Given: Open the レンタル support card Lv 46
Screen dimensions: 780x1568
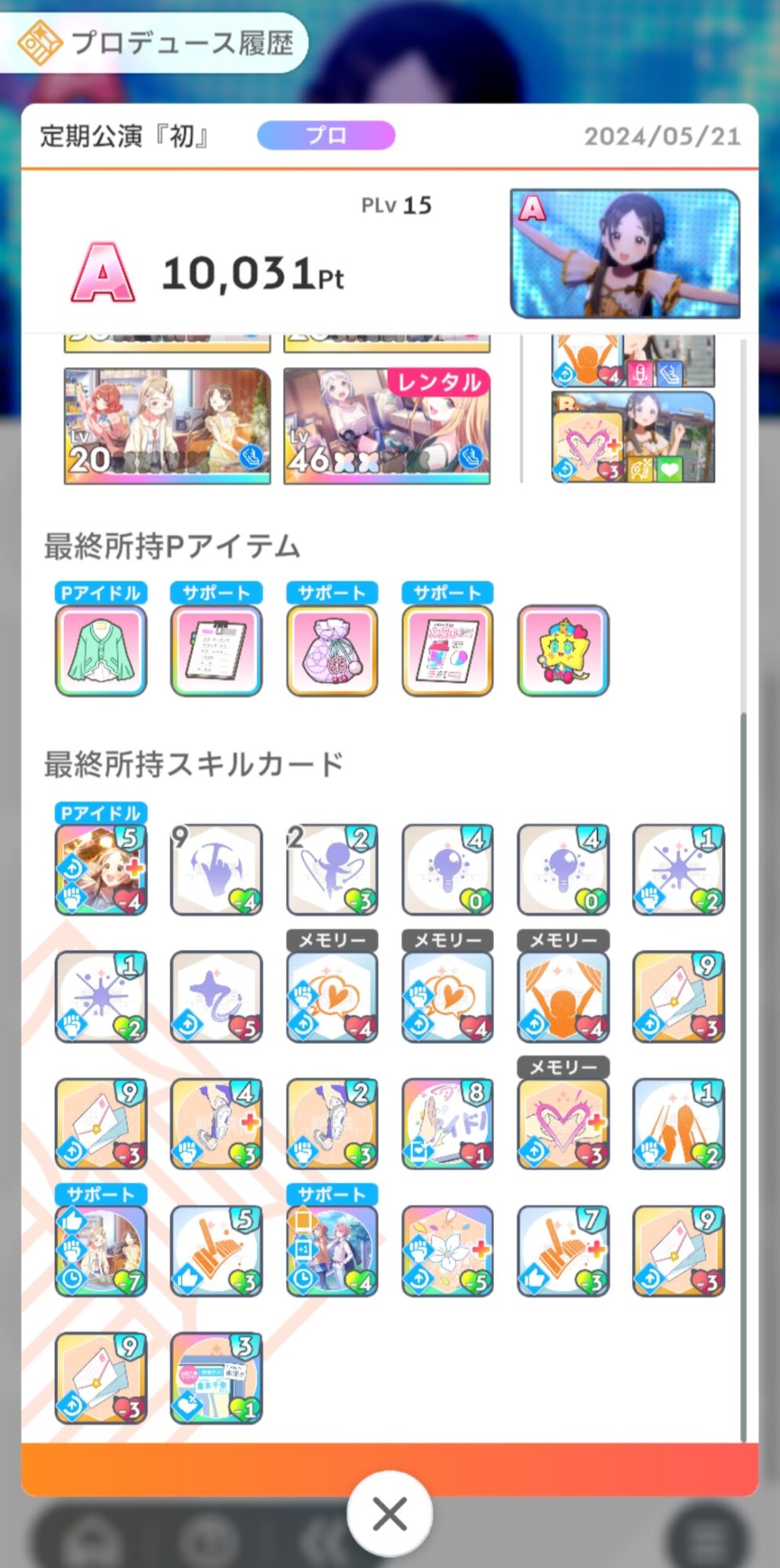Looking at the screenshot, I should click(x=387, y=426).
